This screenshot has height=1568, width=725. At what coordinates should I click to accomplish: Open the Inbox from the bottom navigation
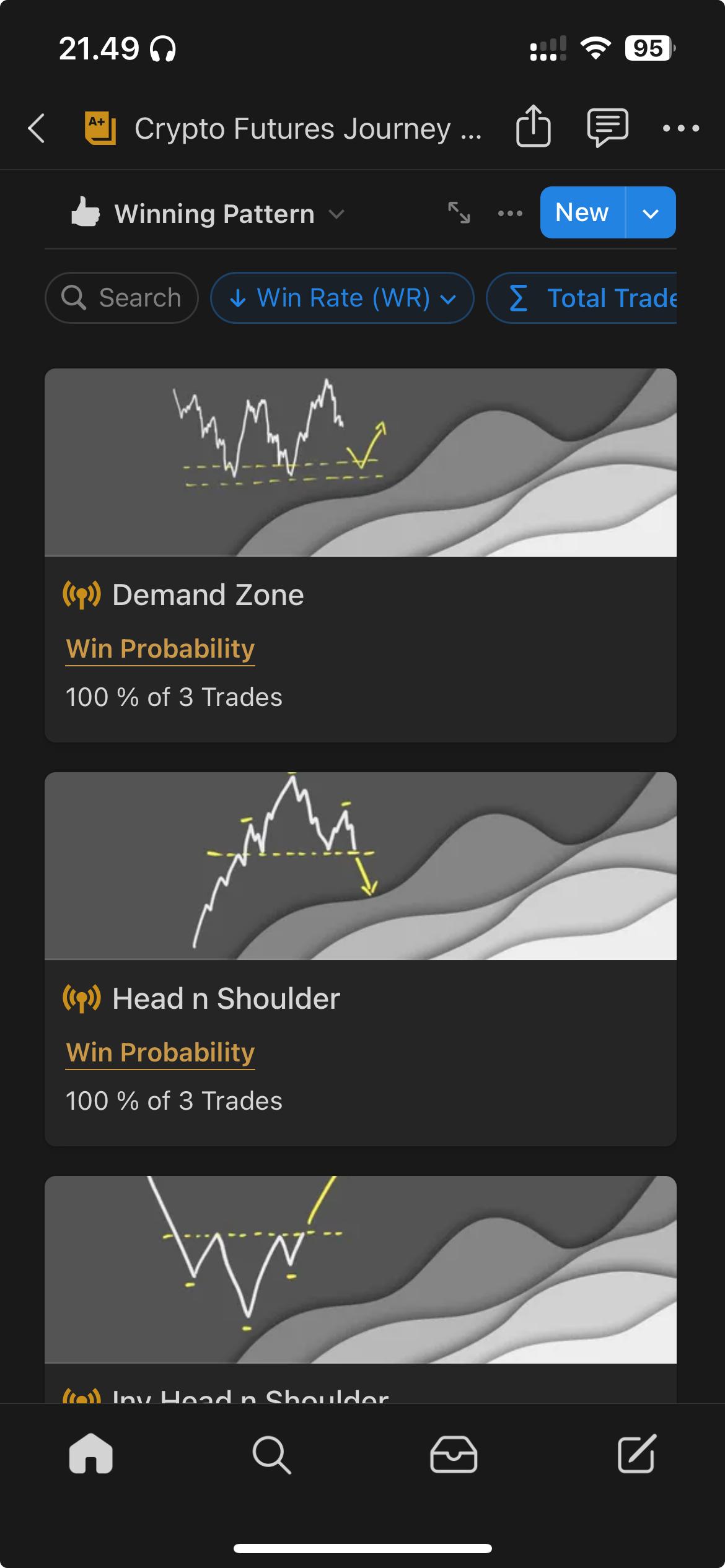(x=453, y=1454)
